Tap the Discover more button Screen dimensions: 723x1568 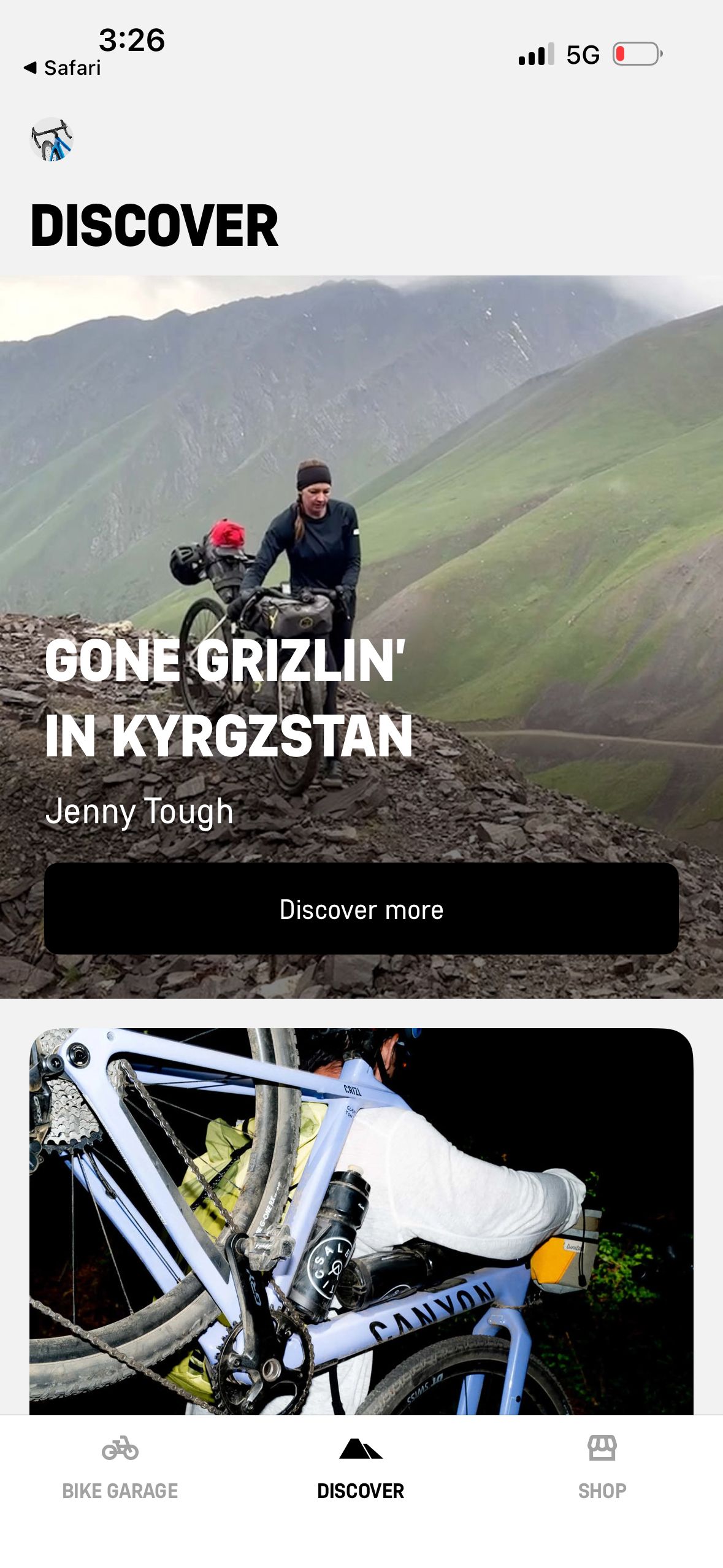pos(361,909)
